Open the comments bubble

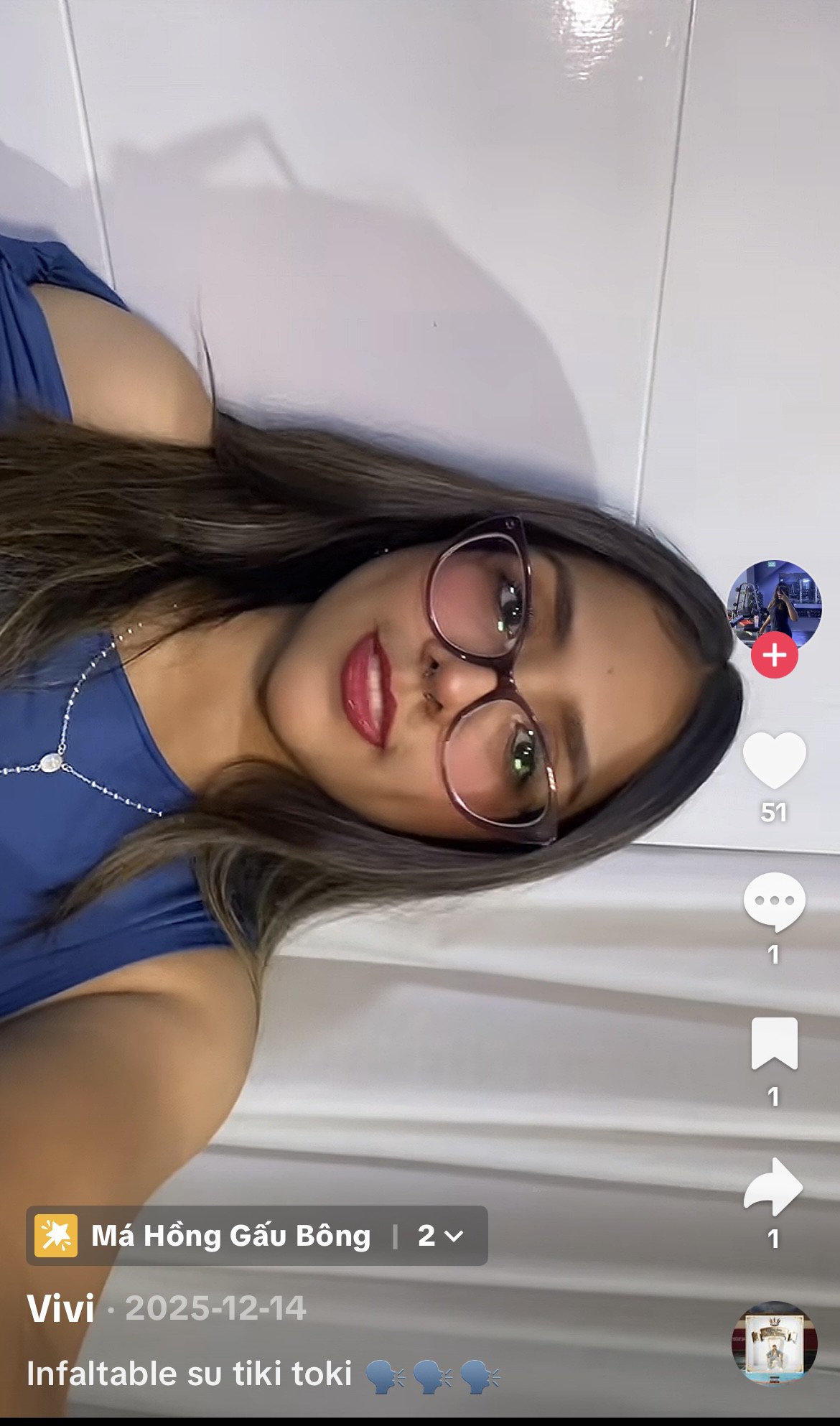coord(774,902)
